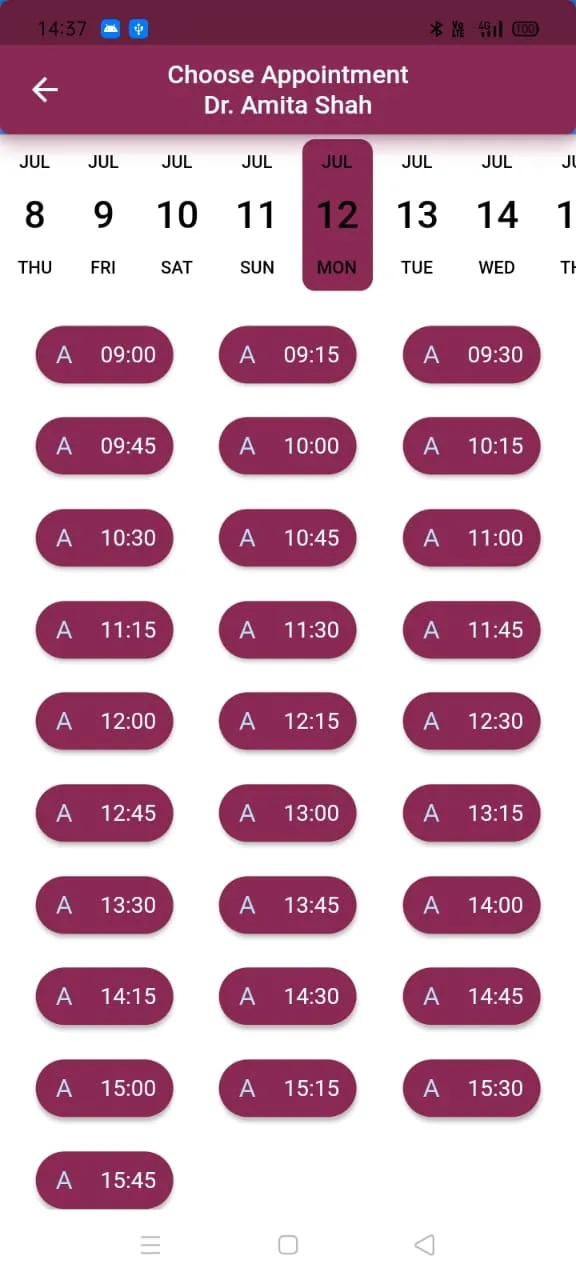576x1280 pixels.
Task: Choose Sunday July 11 date
Action: (x=257, y=215)
